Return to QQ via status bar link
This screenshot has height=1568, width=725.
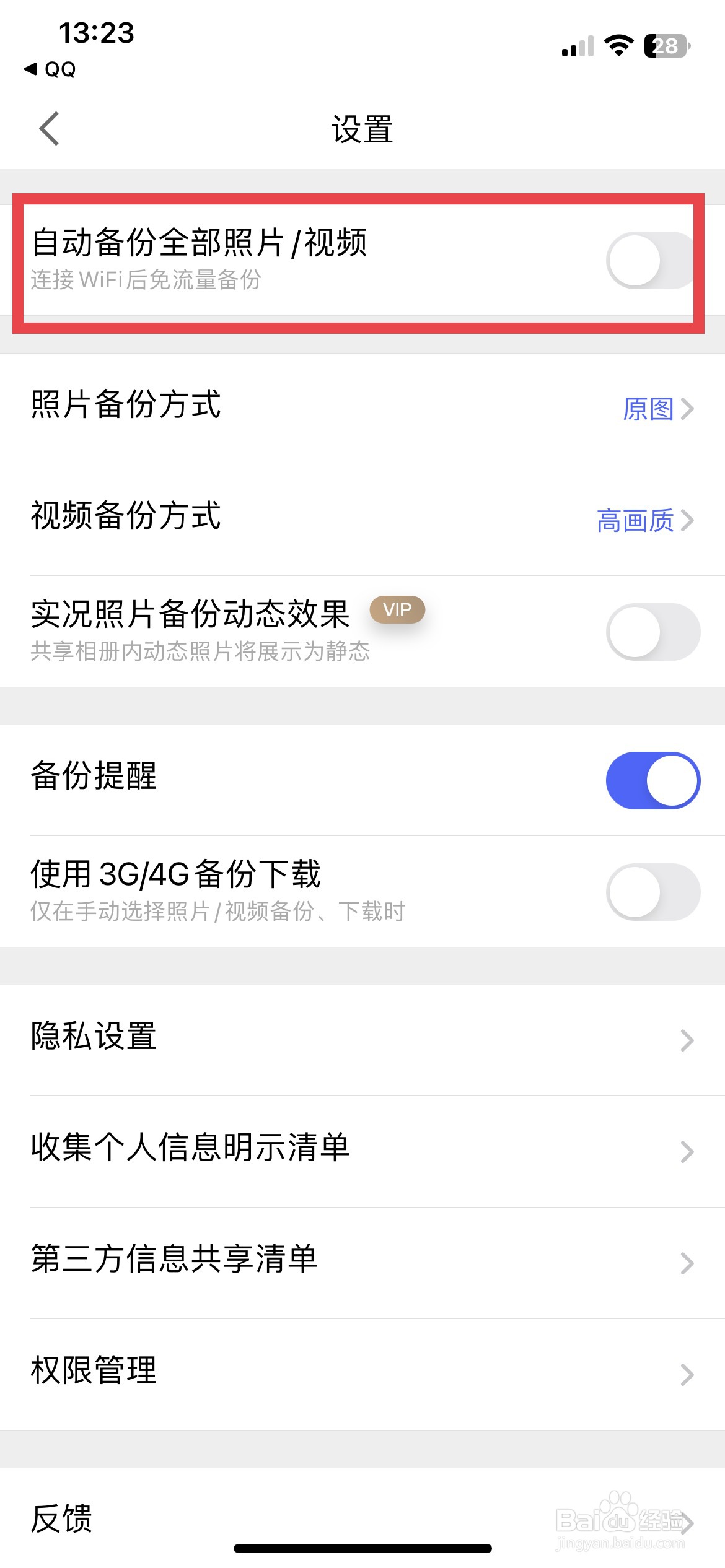[x=50, y=69]
